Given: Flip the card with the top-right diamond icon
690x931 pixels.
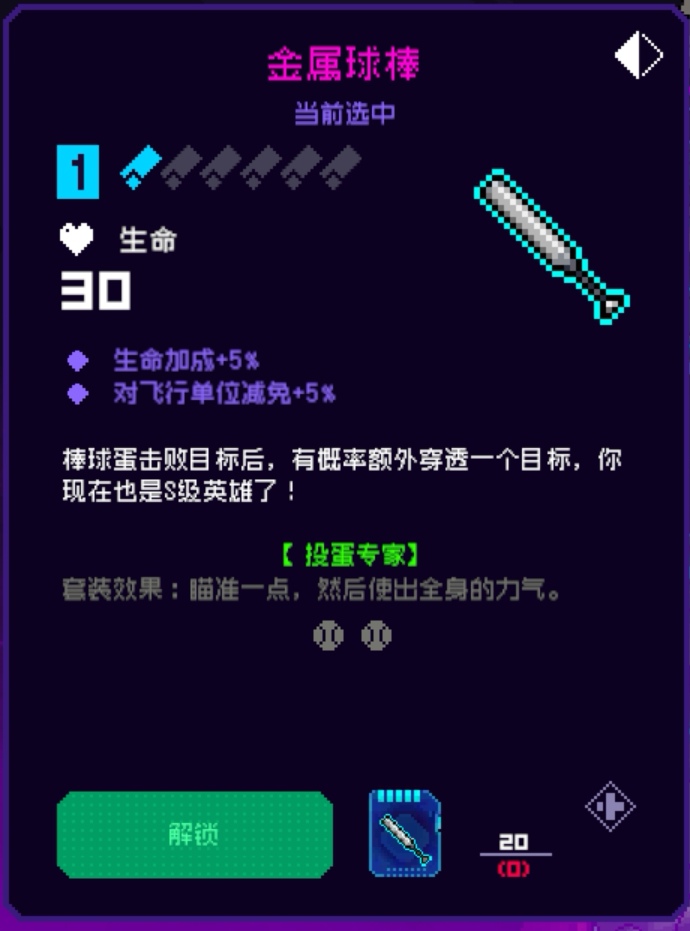Looking at the screenshot, I should (638, 56).
